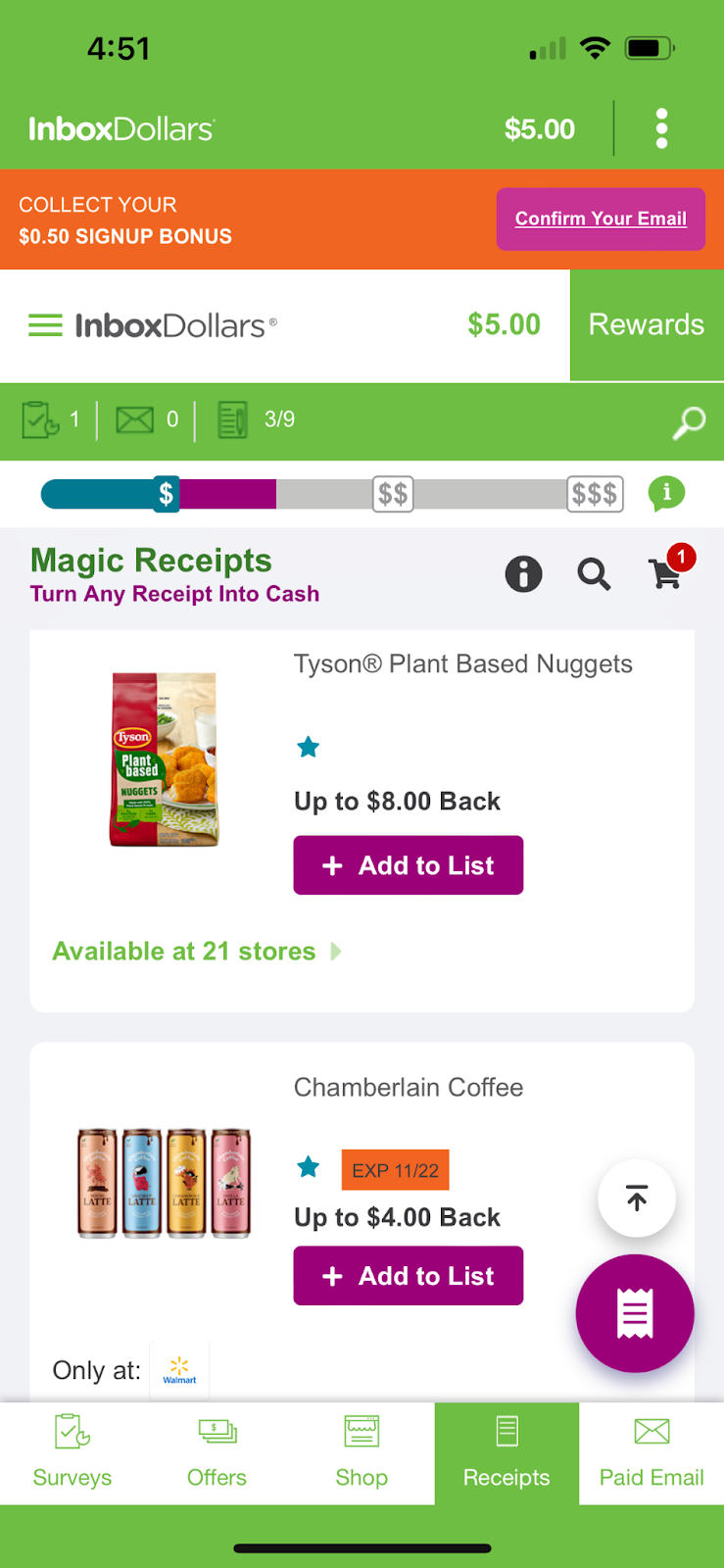The width and height of the screenshot is (724, 1568).
Task: Open the white search magnifier in green bar
Action: 689,422
